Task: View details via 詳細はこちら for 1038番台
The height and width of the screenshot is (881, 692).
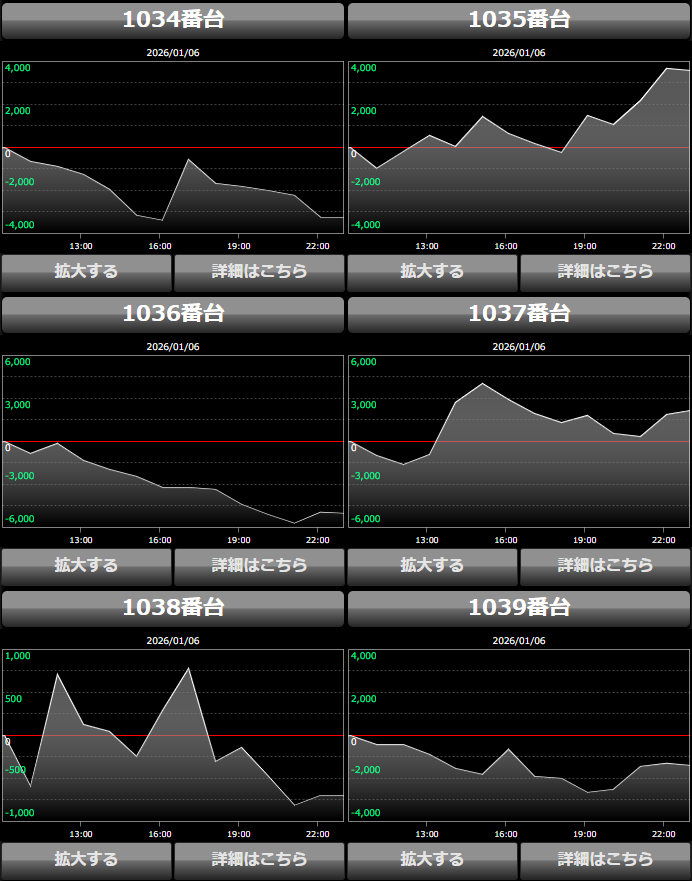Action: click(259, 859)
